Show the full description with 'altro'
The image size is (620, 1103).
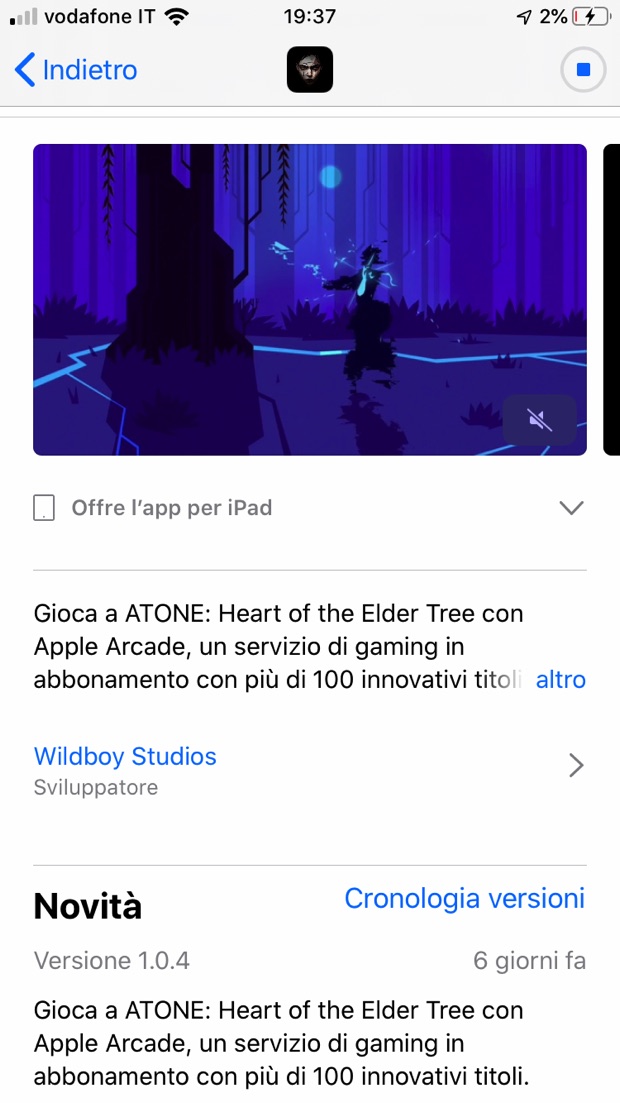[x=560, y=680]
